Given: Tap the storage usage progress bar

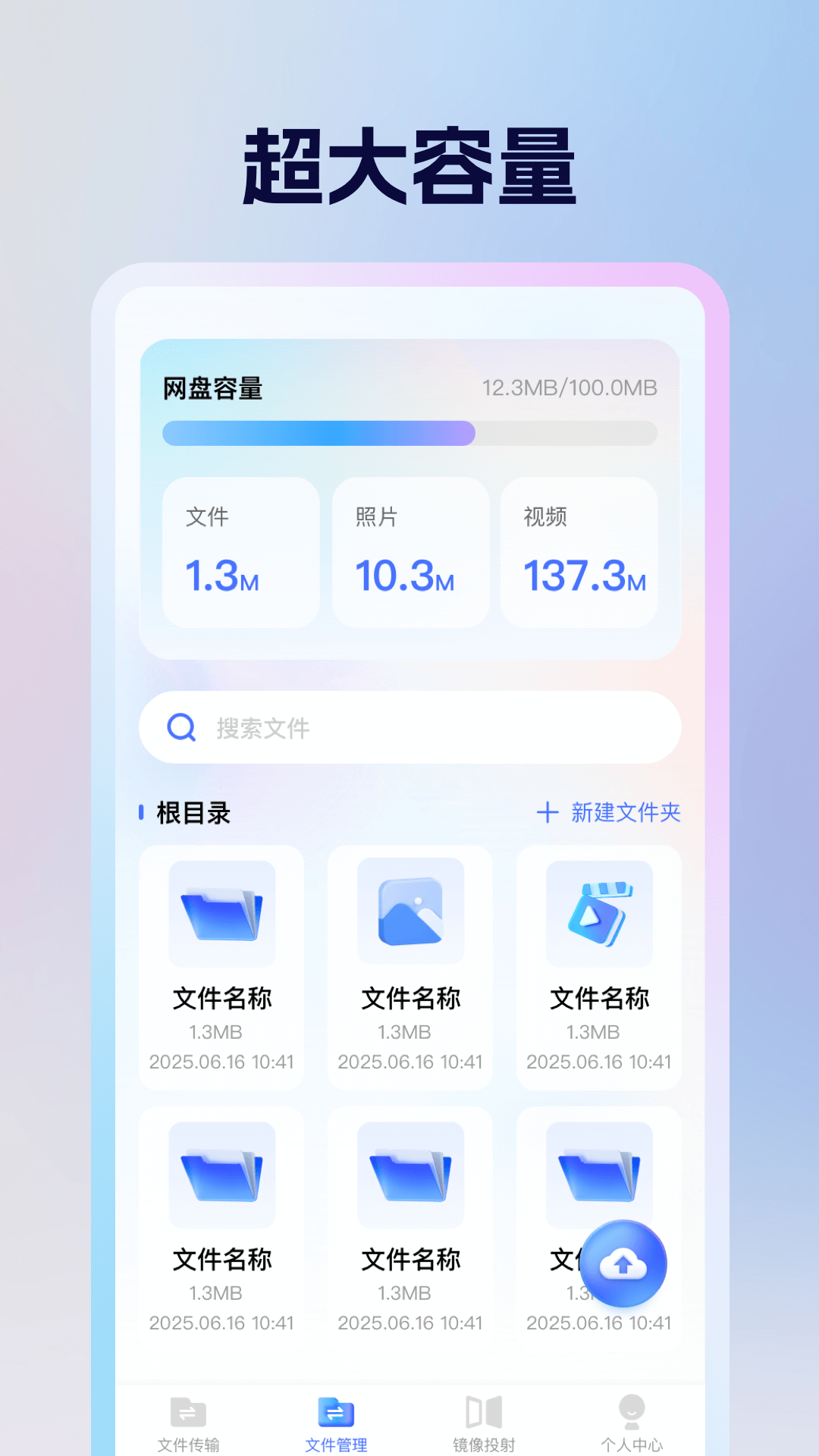Looking at the screenshot, I should pyautogui.click(x=409, y=434).
